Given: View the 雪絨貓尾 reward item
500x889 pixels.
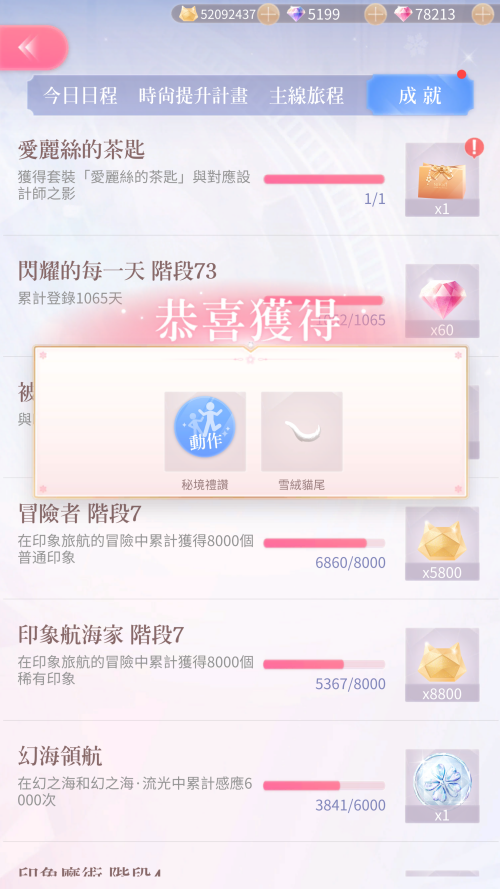Looking at the screenshot, I should click(302, 431).
